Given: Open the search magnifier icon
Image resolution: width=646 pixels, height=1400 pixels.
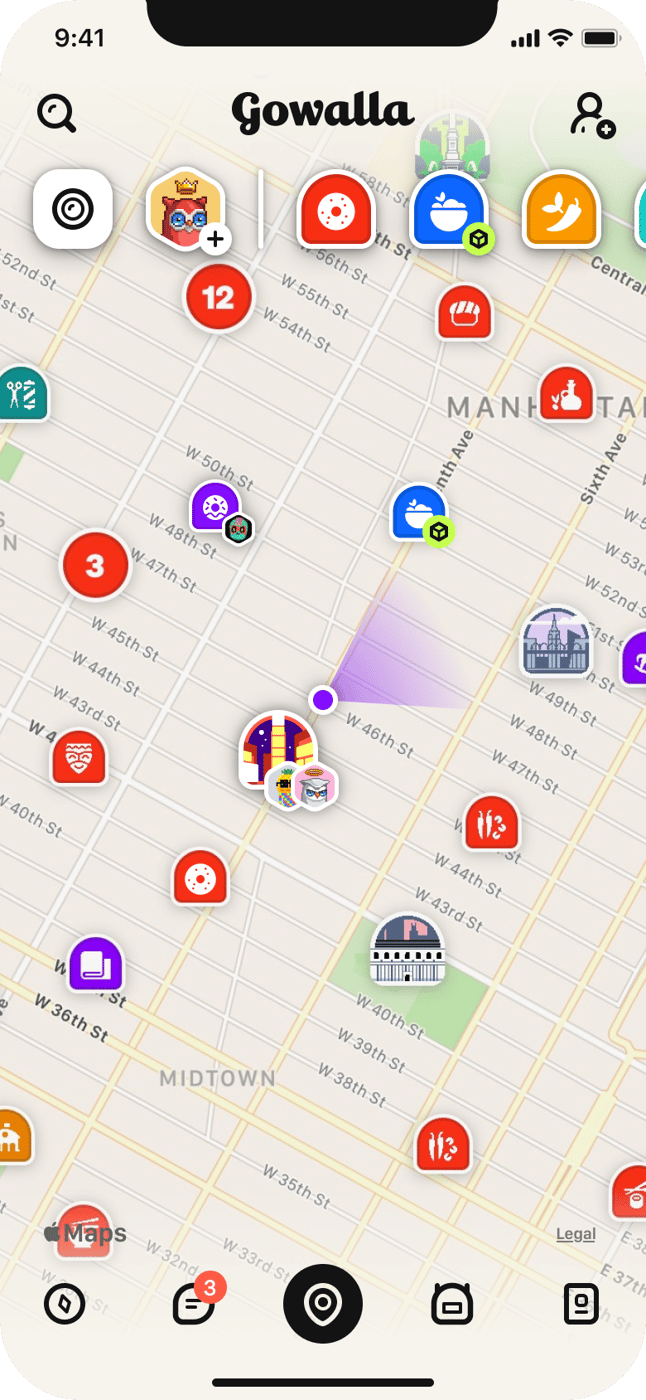Looking at the screenshot, I should (x=56, y=114).
